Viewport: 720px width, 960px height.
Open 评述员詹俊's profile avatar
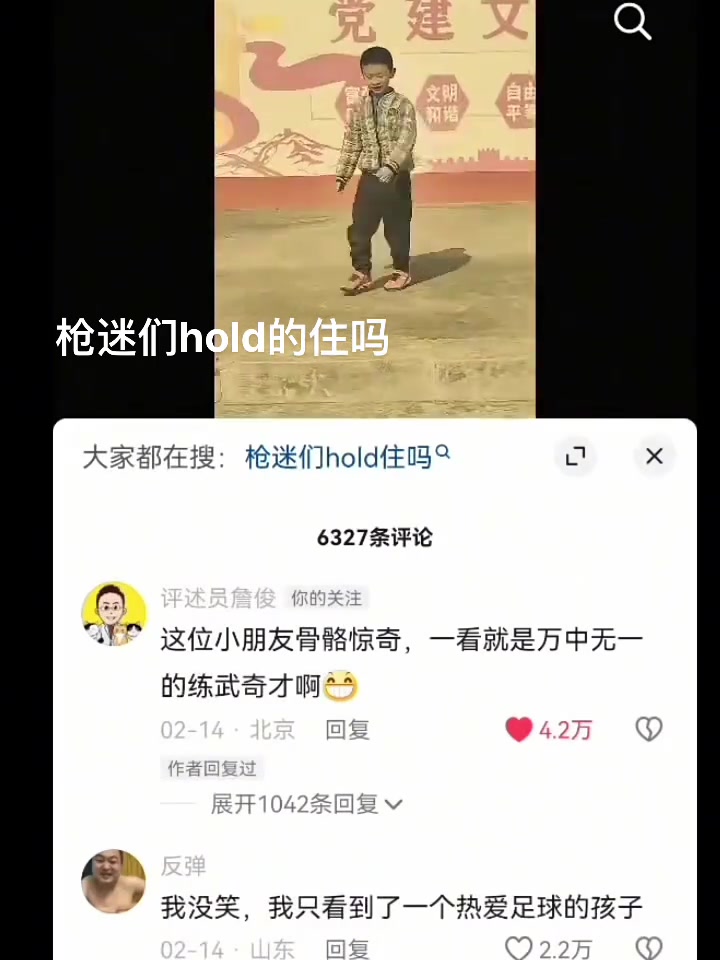[x=113, y=613]
